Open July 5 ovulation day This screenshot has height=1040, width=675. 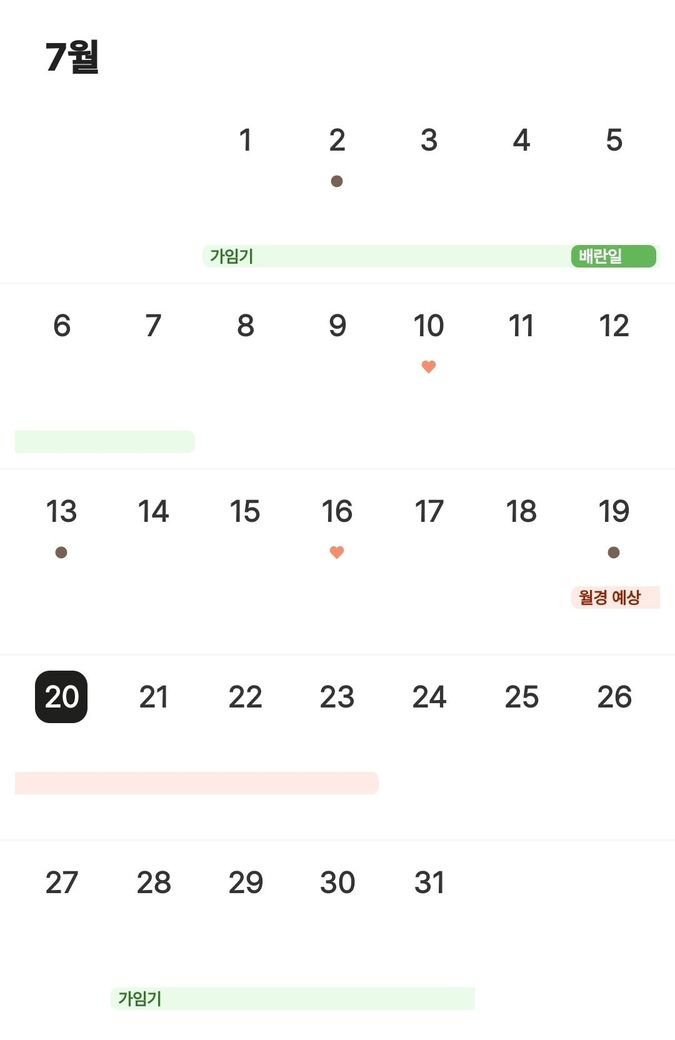[613, 141]
